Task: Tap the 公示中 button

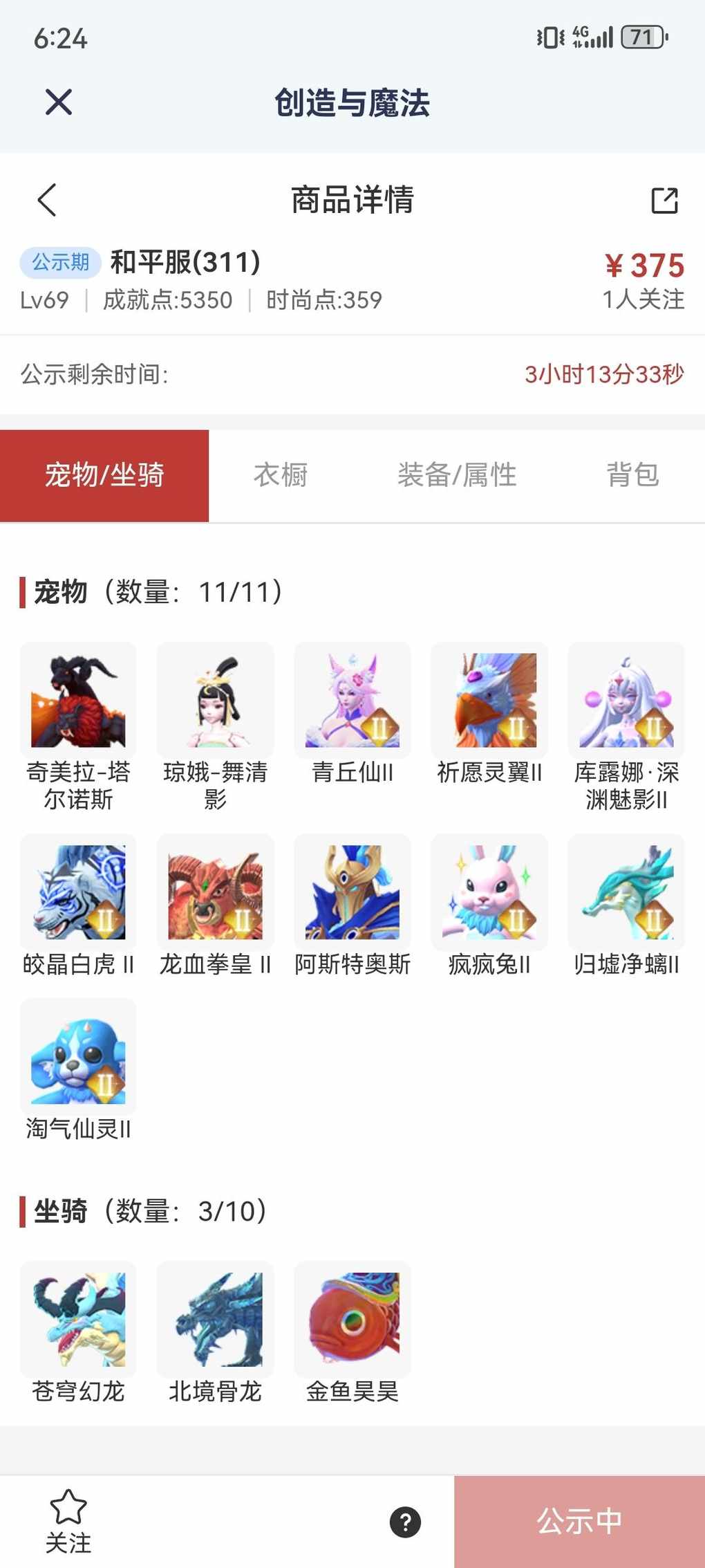Action: pos(579,1522)
